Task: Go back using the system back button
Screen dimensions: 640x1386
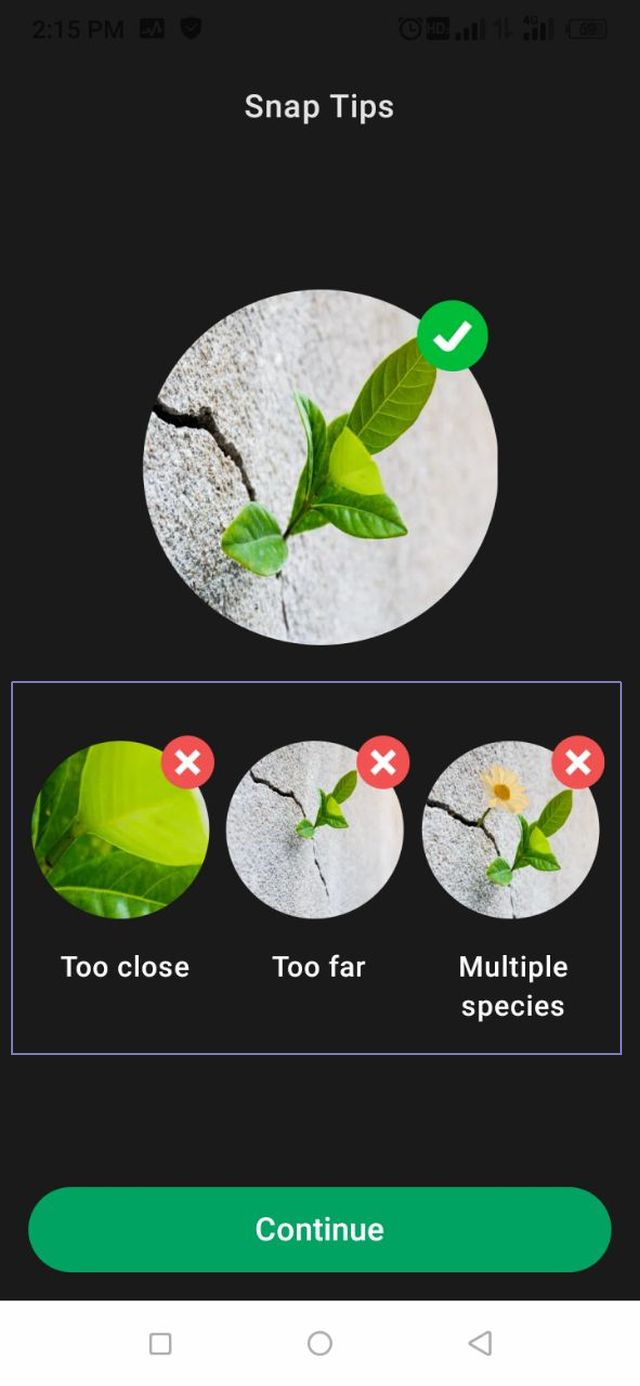Action: click(x=480, y=1343)
